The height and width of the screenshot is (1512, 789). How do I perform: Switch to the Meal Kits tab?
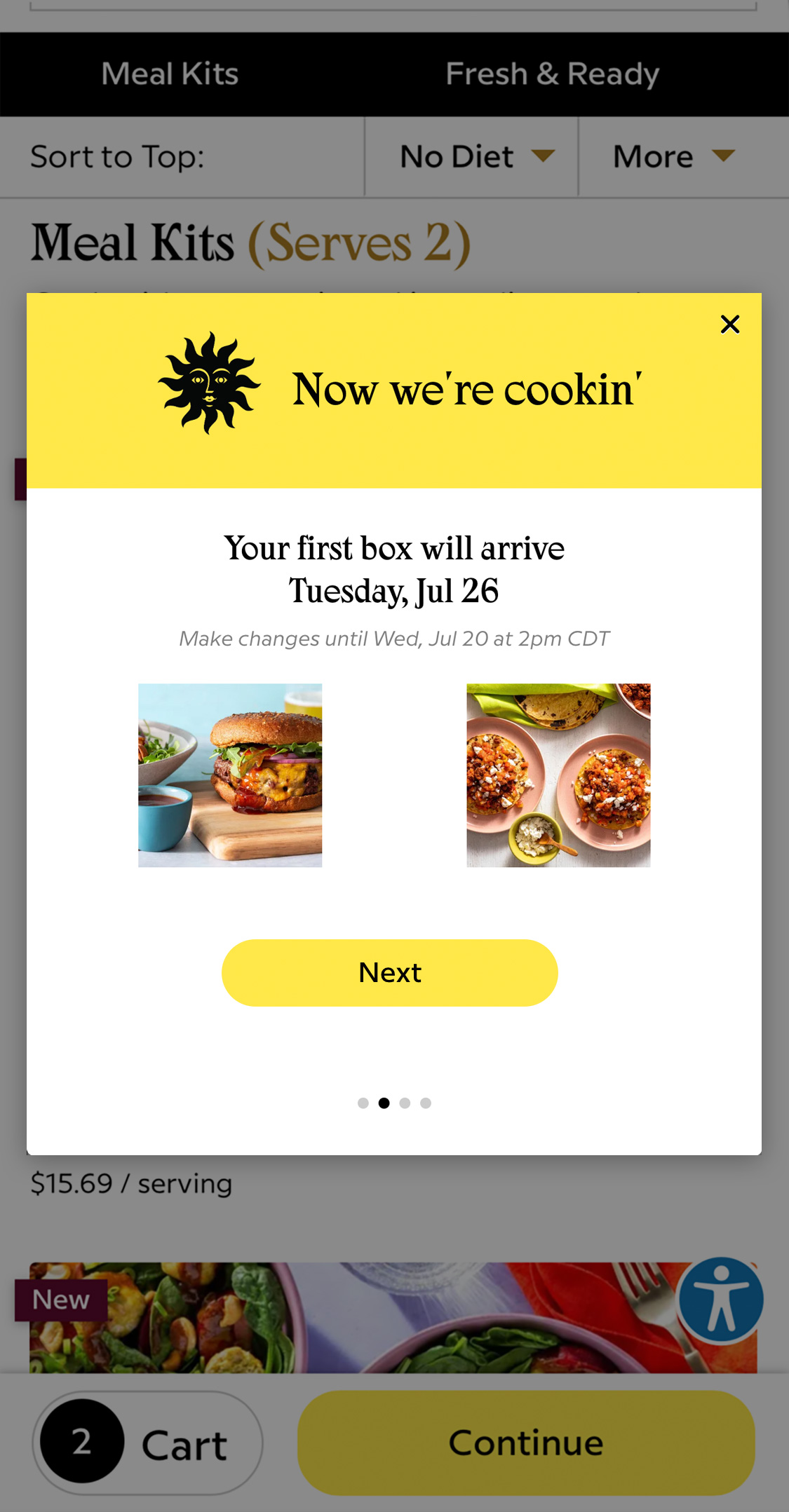pyautogui.click(x=170, y=74)
